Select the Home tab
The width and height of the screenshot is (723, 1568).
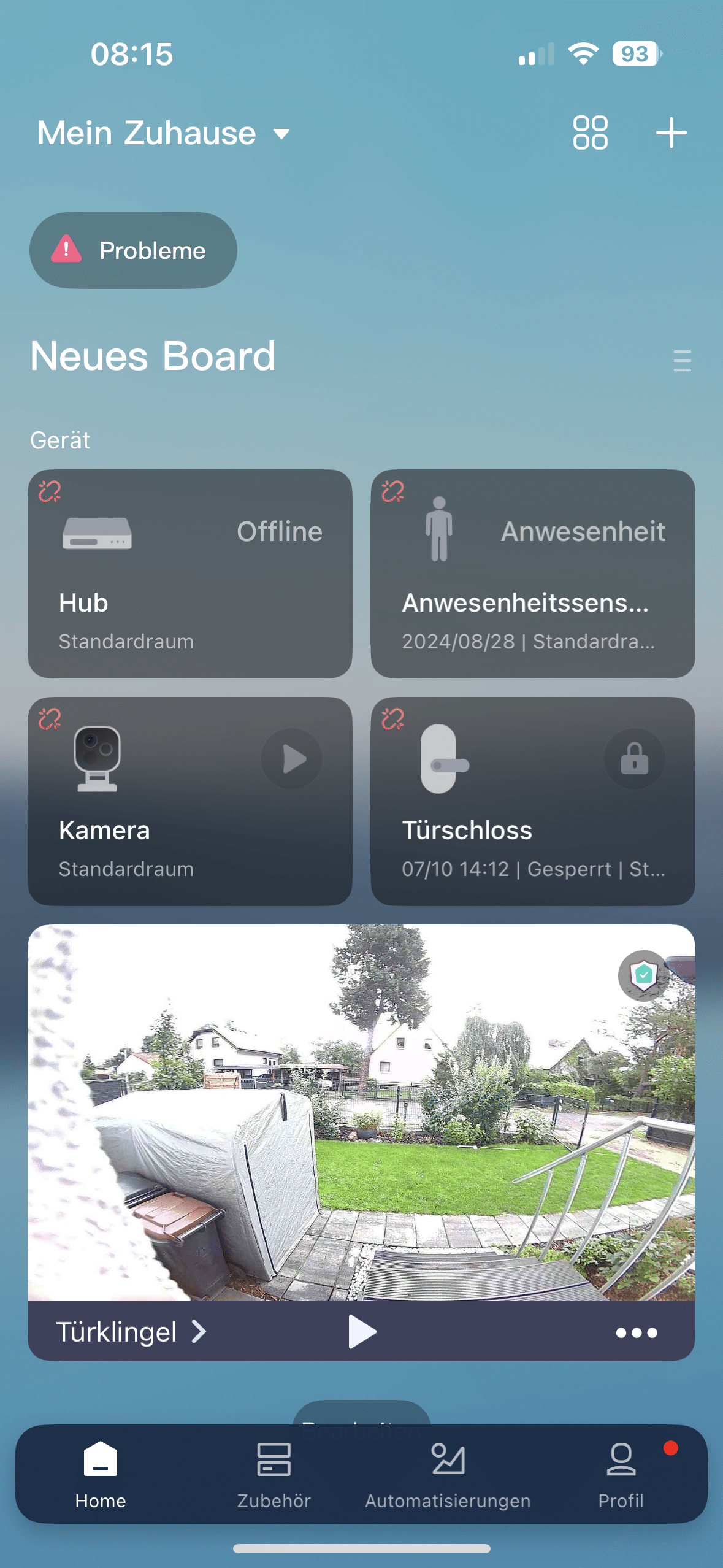point(101,1474)
